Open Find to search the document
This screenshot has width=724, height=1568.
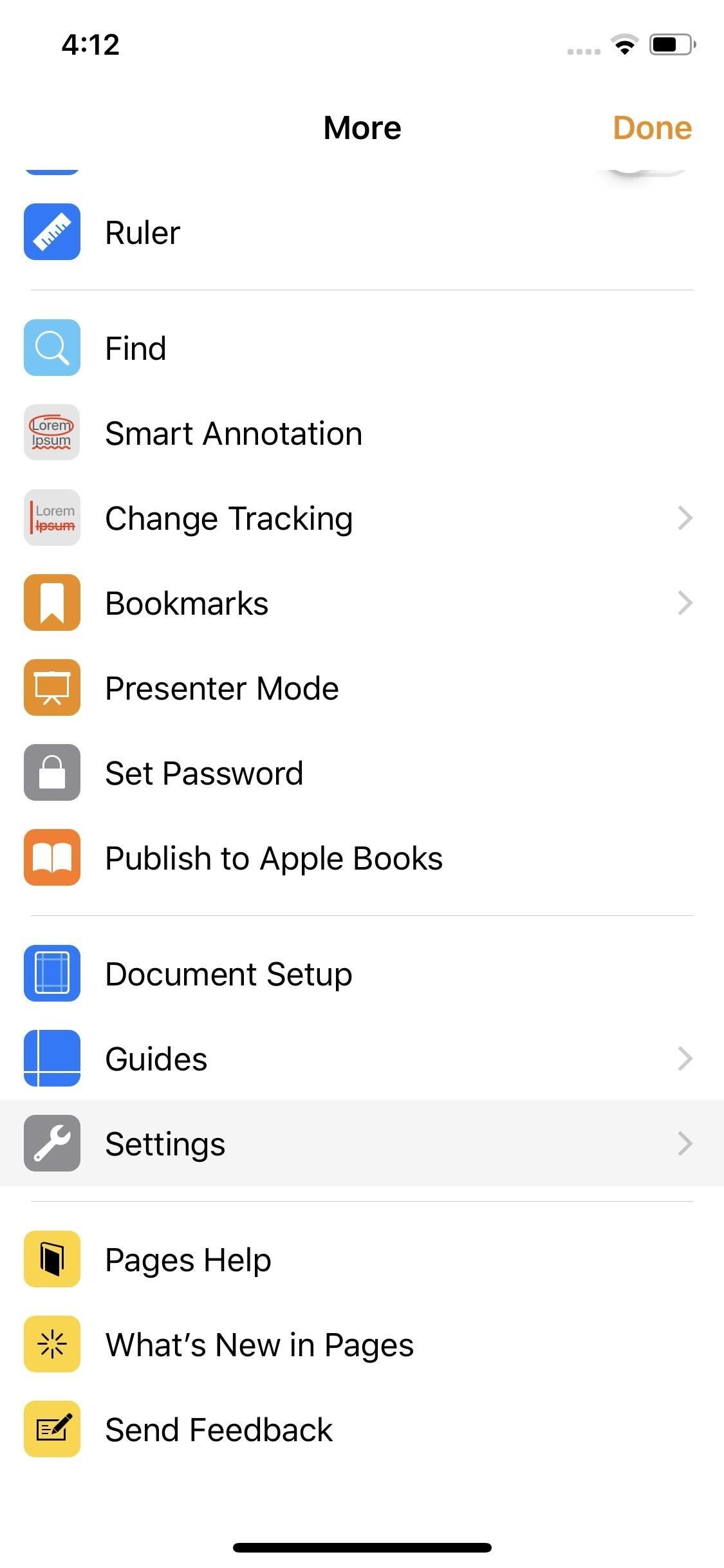coord(135,348)
